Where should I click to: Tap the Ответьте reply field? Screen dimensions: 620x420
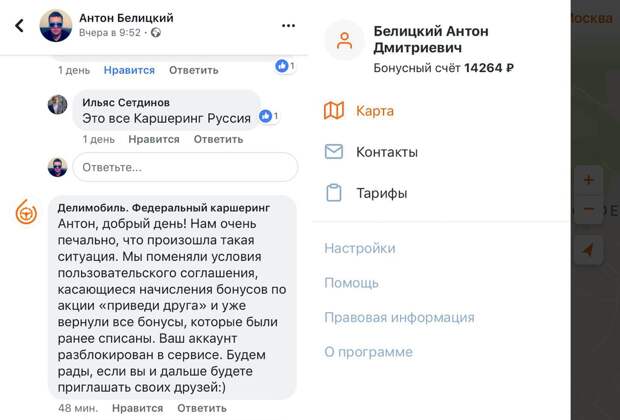point(184,167)
